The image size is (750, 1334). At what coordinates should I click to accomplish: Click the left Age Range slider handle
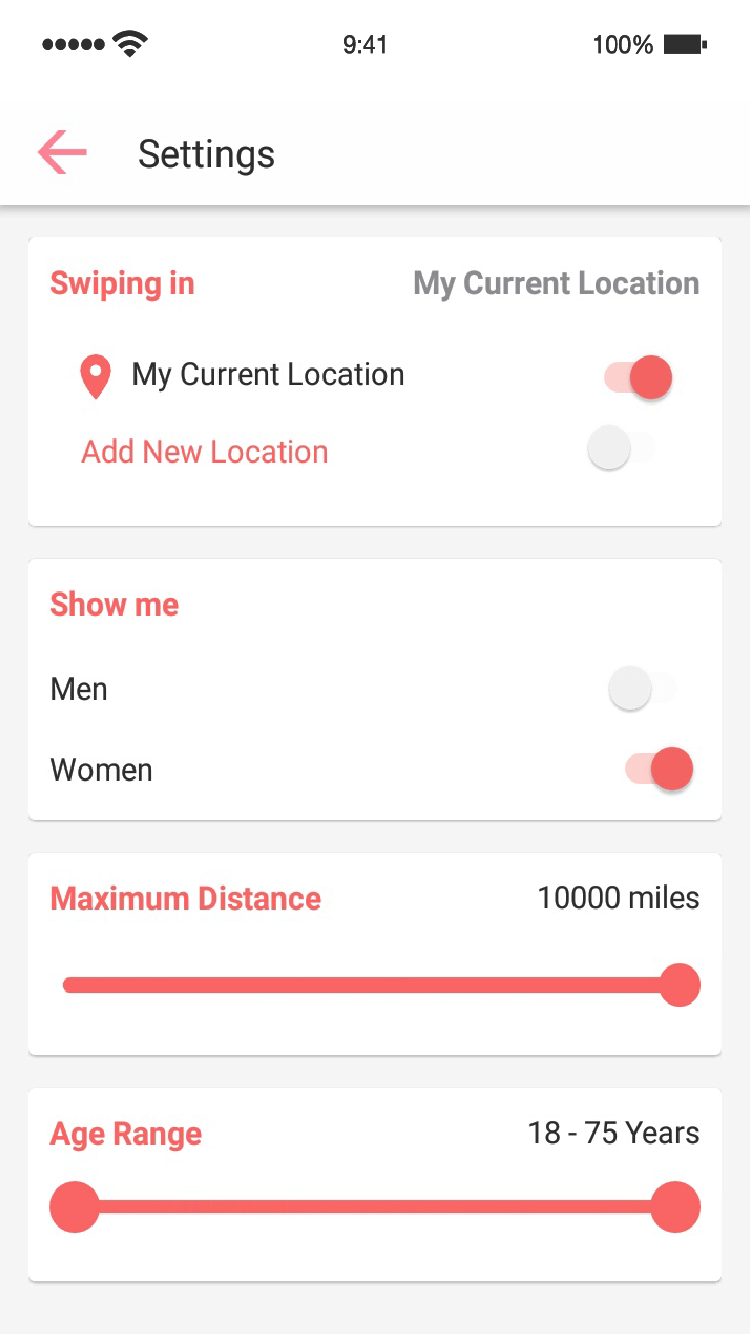tap(74, 1207)
